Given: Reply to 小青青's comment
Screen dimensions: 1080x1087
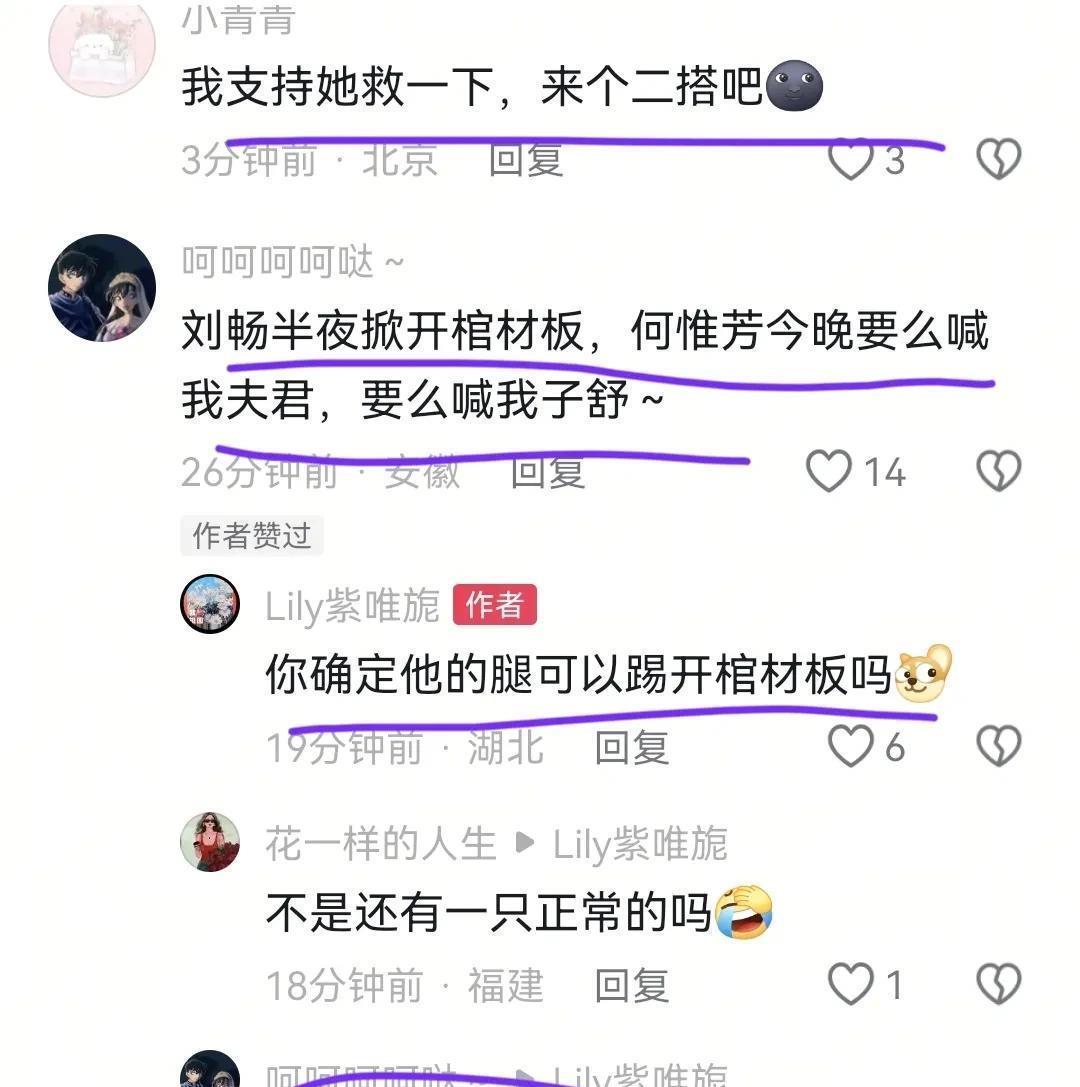Looking at the screenshot, I should pyautogui.click(x=526, y=160).
